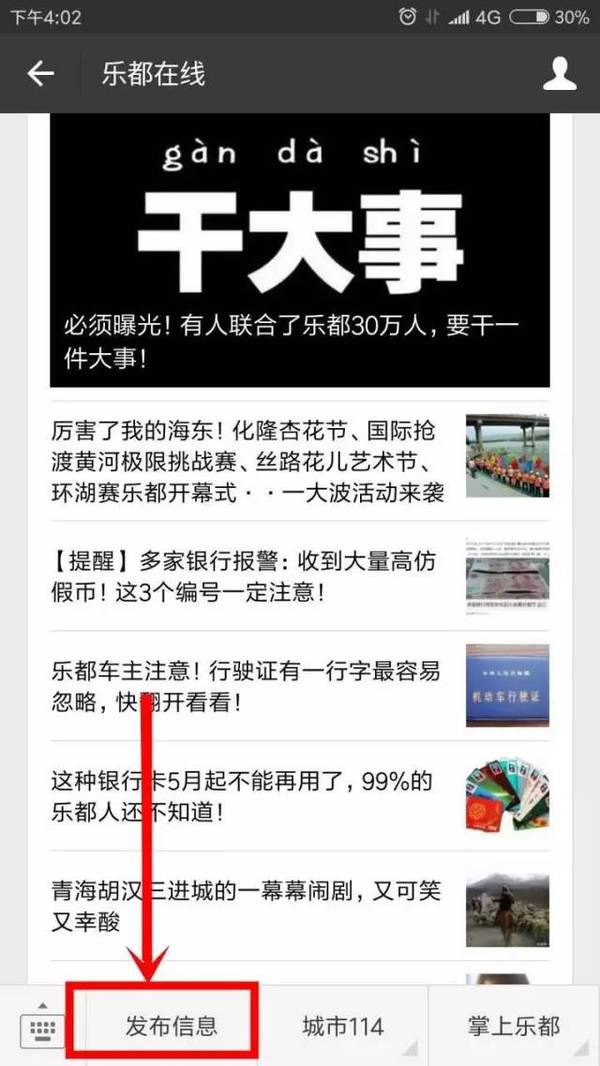Open the article about 银行卡5月起不能再用
The image size is (600, 1066).
pos(300,796)
